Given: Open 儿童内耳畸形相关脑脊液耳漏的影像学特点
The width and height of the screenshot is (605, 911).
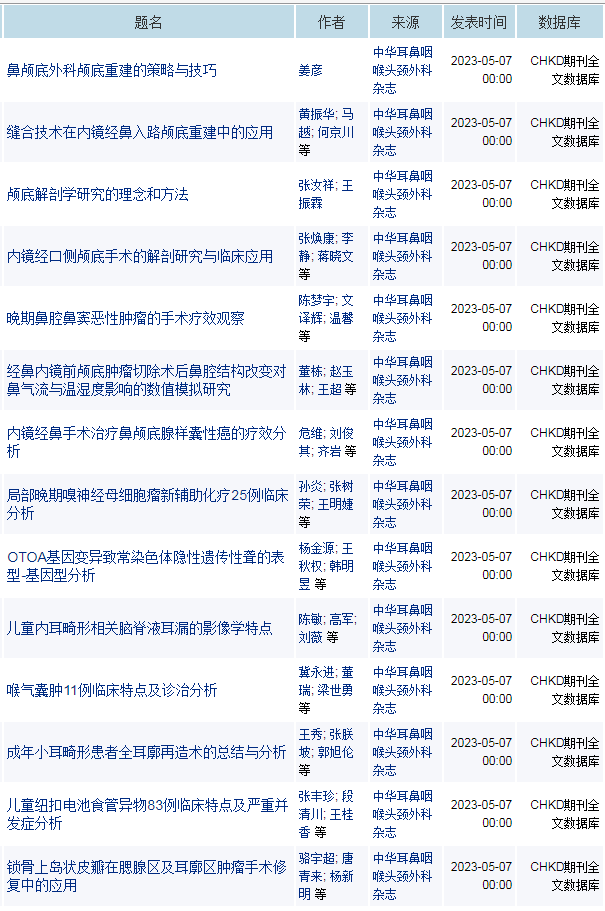Looking at the screenshot, I should point(140,629).
